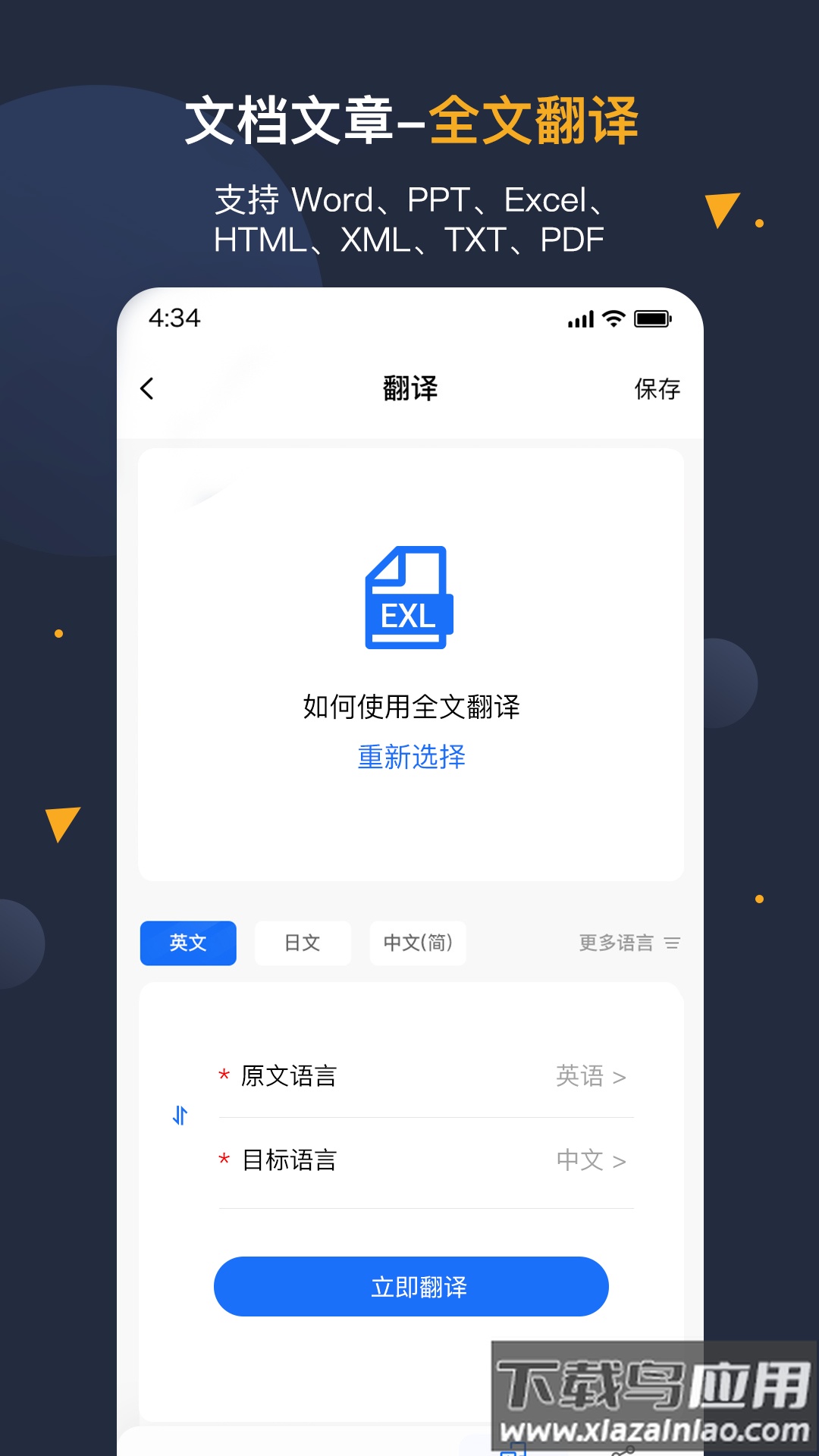Expand the 更多语言 language list

(616, 943)
